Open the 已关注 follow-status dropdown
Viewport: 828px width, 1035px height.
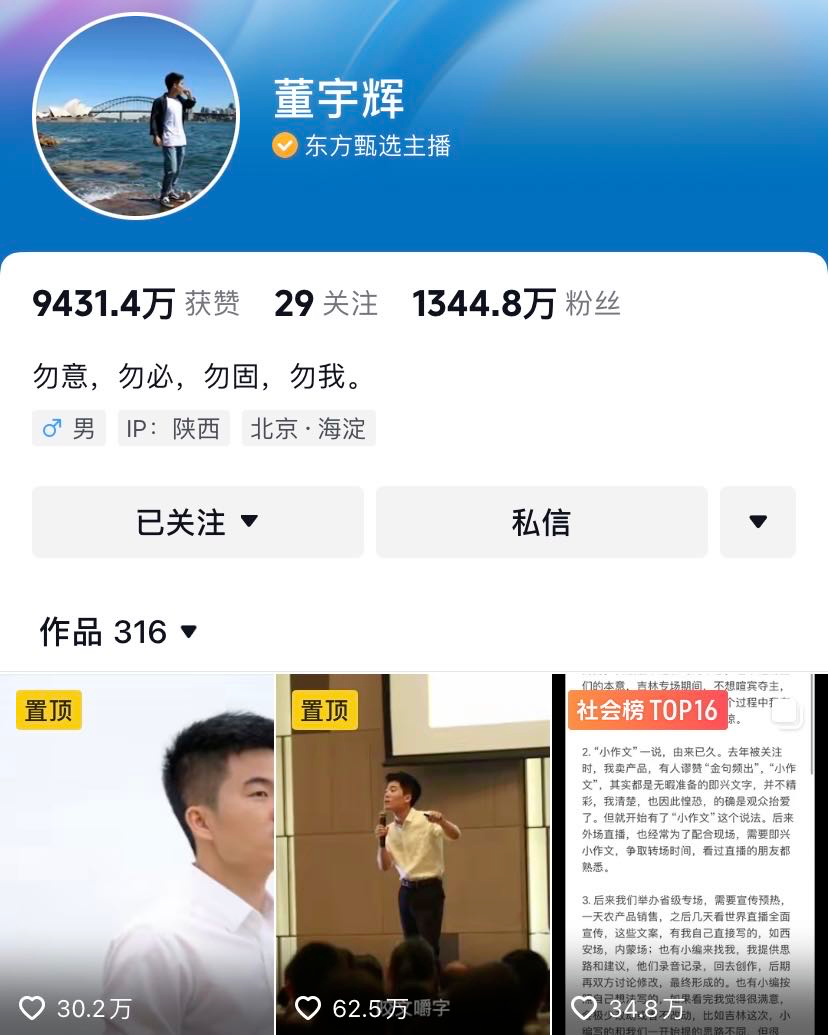(197, 521)
